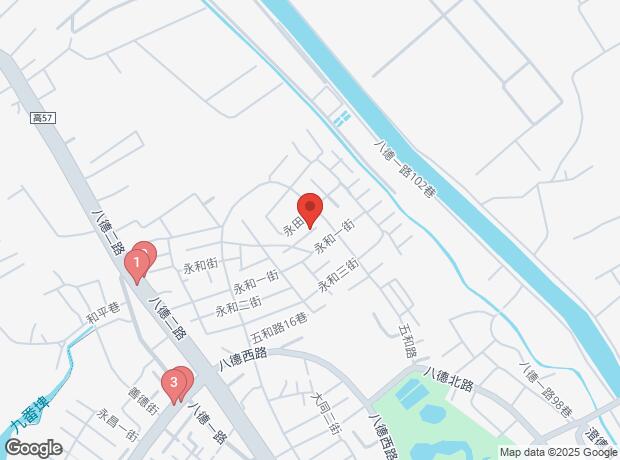Tap the red location pin near 永田

pyautogui.click(x=310, y=208)
